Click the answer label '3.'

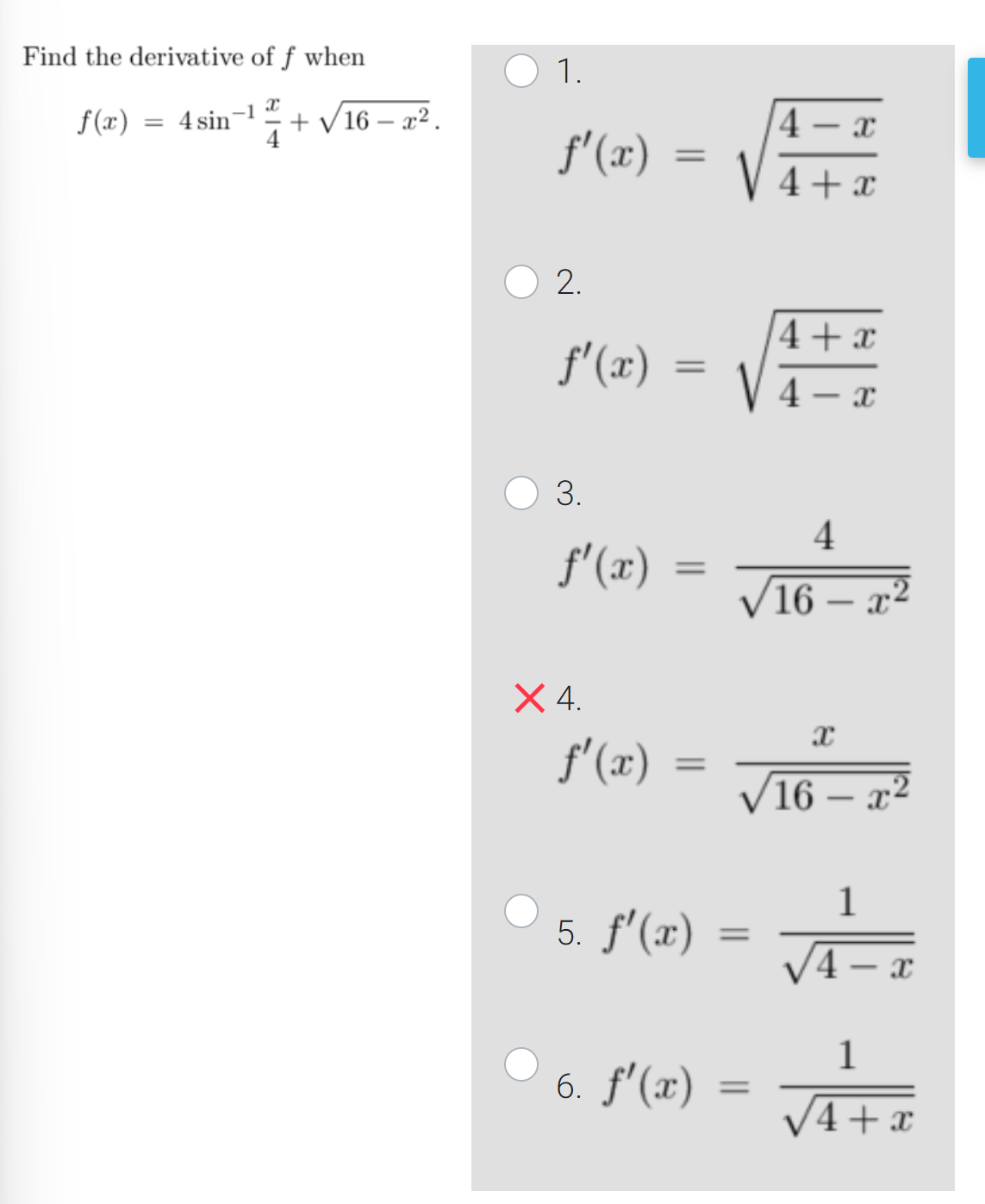coord(569,495)
